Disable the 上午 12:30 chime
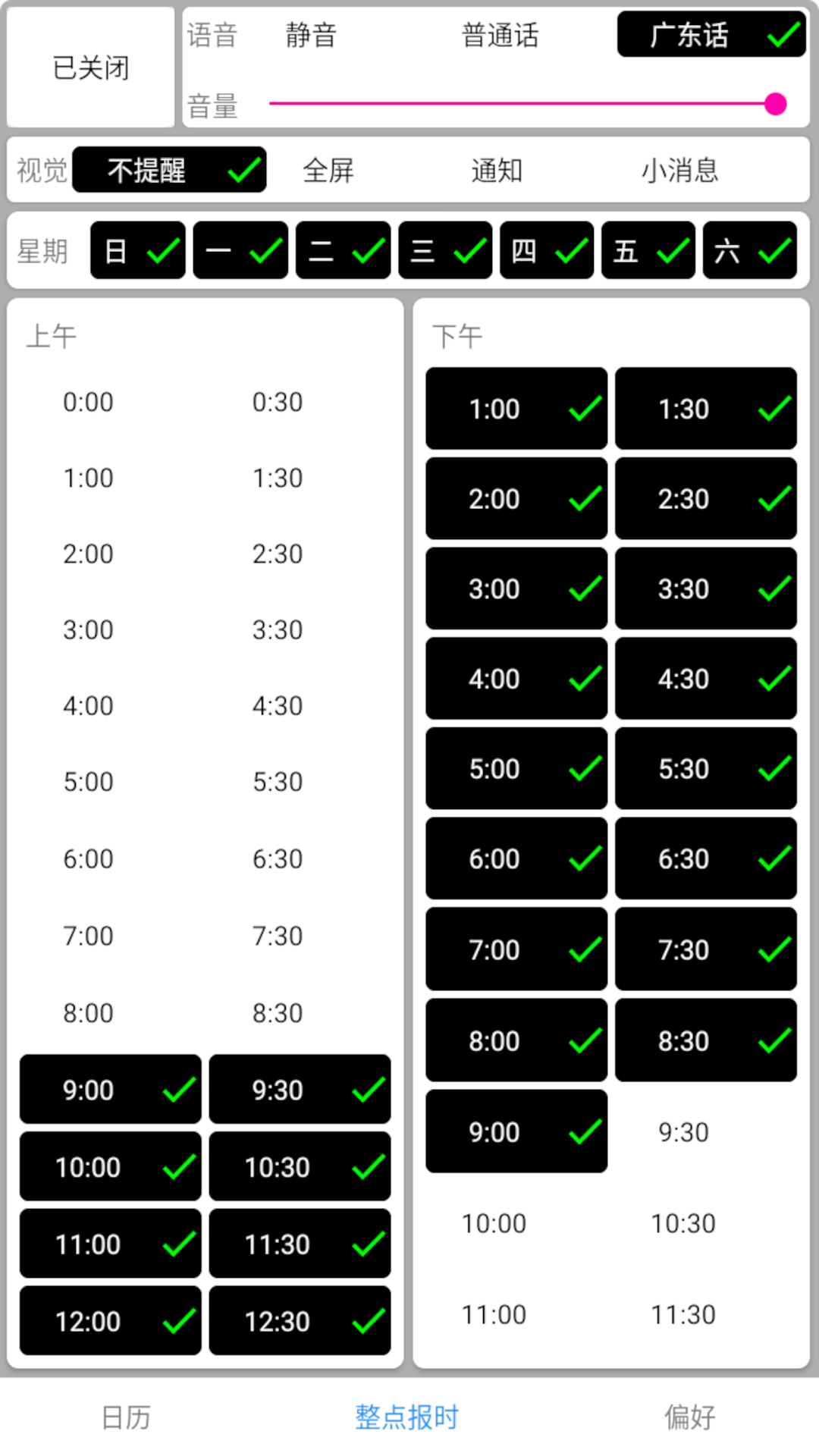Screen dimensions: 819x1456 [300, 1321]
